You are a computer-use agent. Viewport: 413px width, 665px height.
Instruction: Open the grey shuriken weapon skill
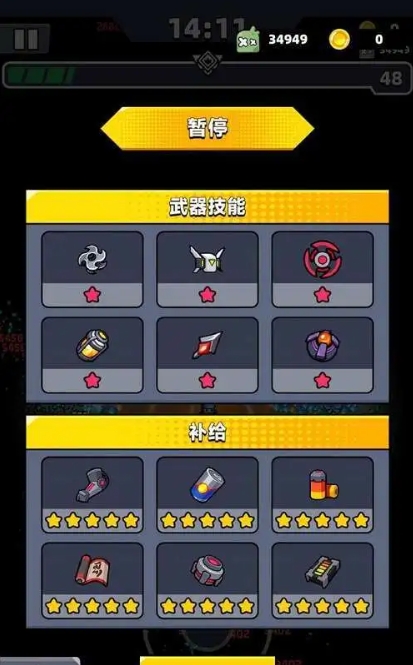(x=92, y=269)
